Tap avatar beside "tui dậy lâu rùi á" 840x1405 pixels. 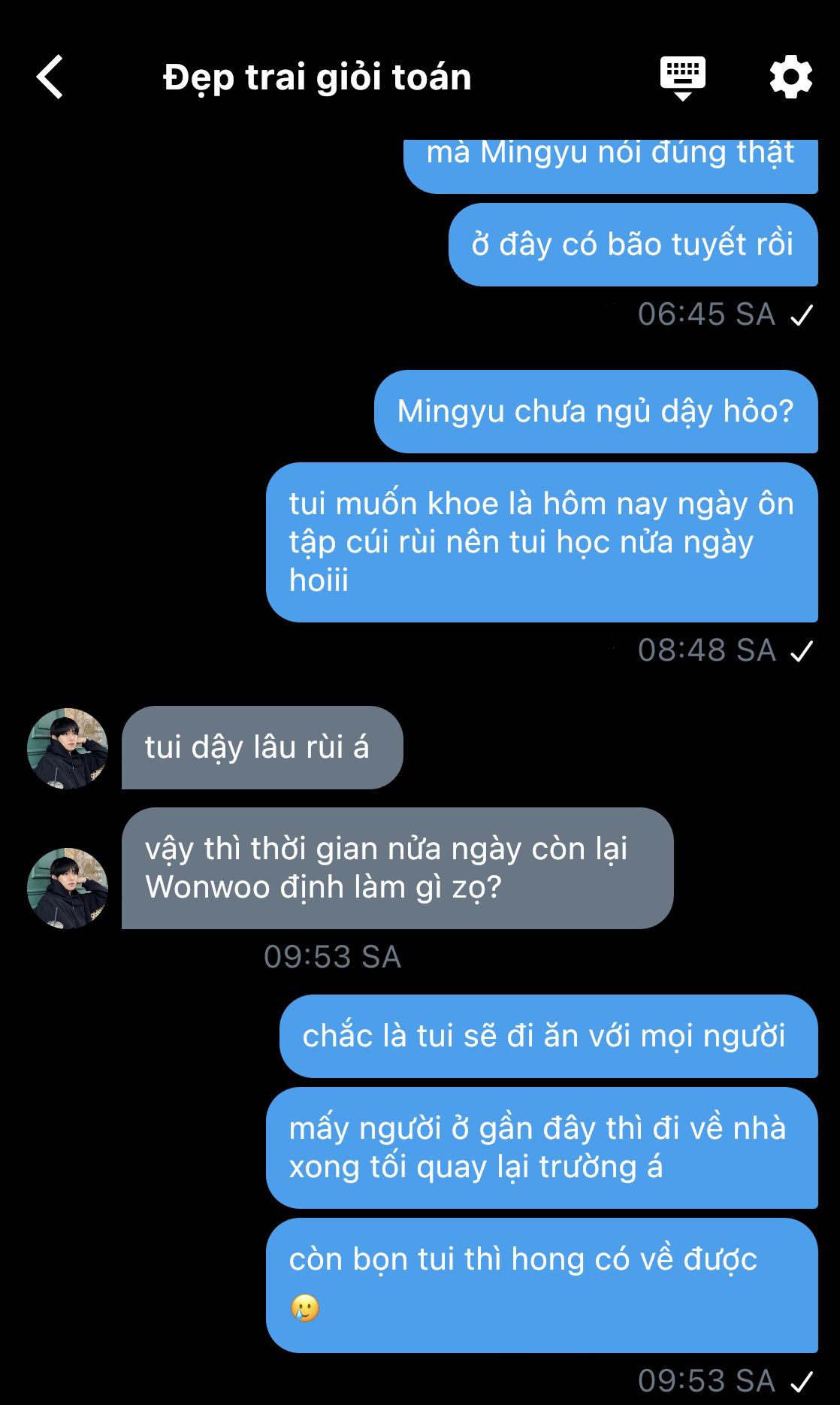click(x=68, y=748)
